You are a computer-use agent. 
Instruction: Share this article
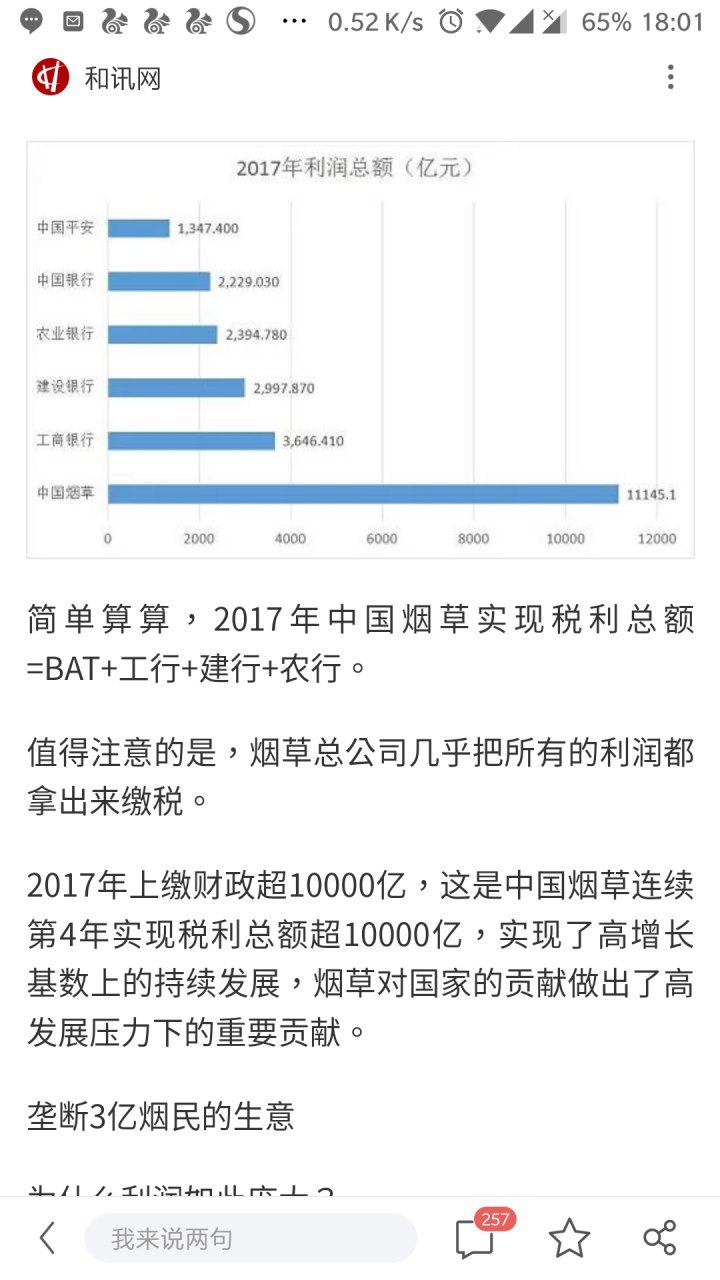tap(659, 1238)
